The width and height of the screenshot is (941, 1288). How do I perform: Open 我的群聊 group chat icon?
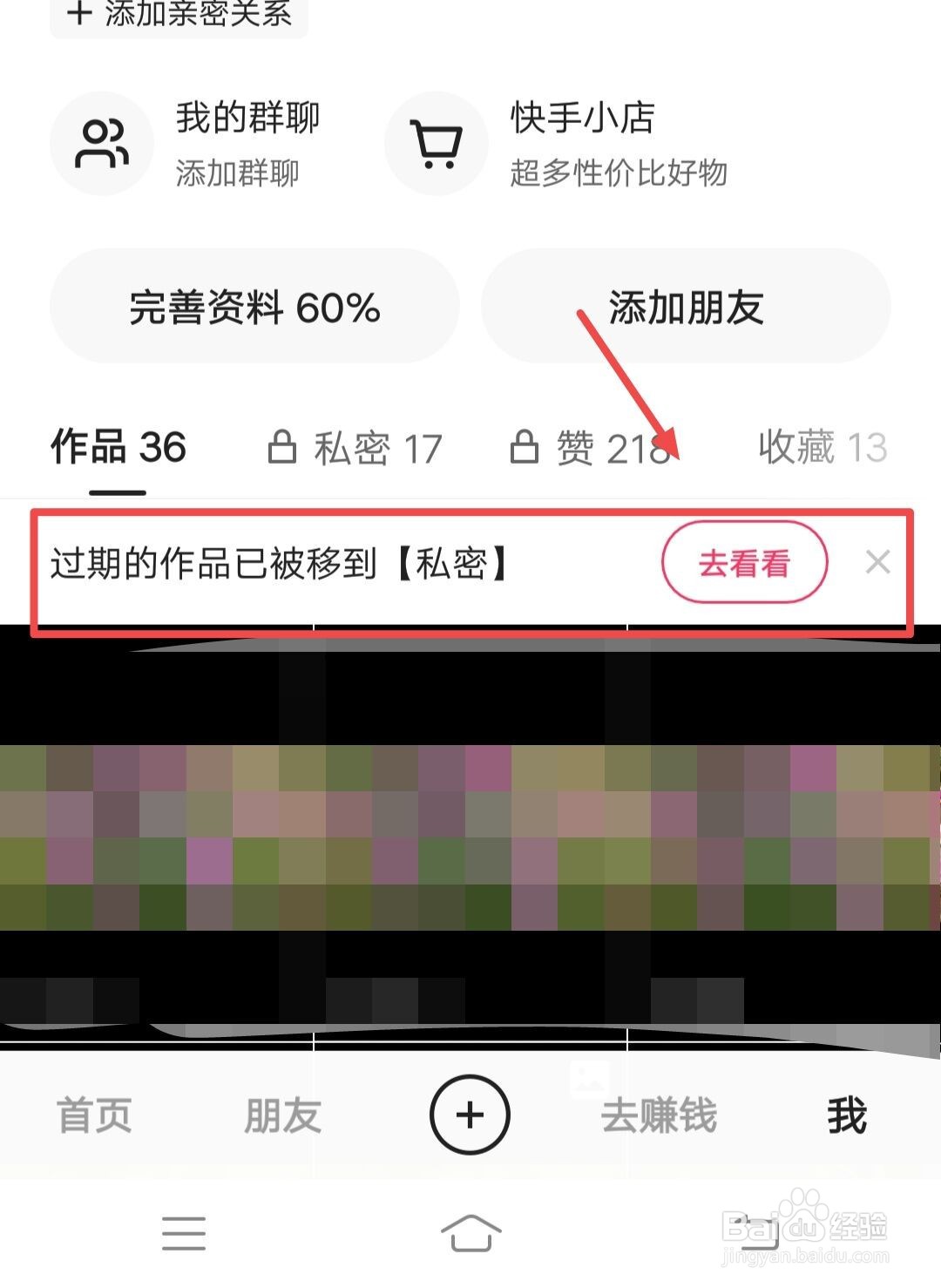pyautogui.click(x=102, y=143)
